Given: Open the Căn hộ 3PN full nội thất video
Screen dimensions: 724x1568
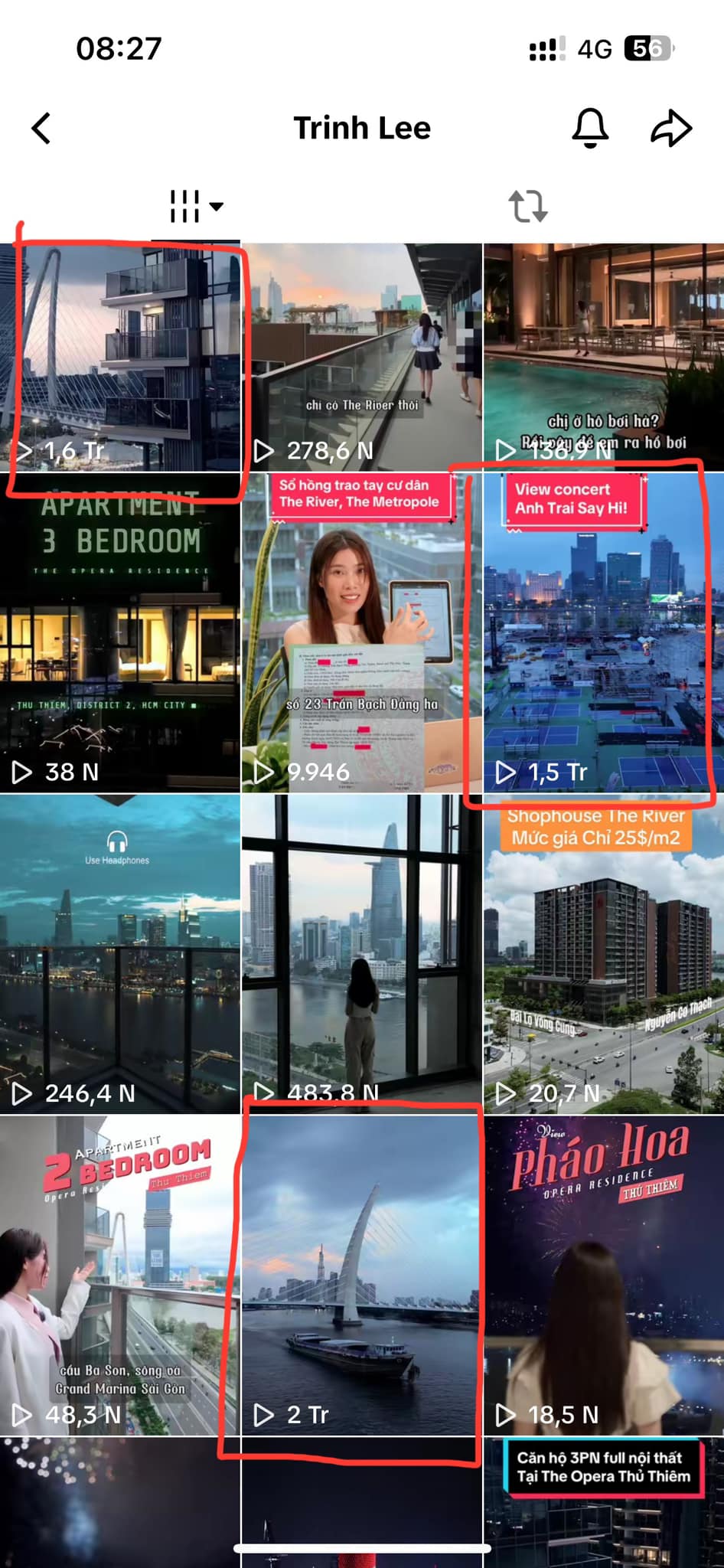Looking at the screenshot, I should click(x=604, y=1503).
